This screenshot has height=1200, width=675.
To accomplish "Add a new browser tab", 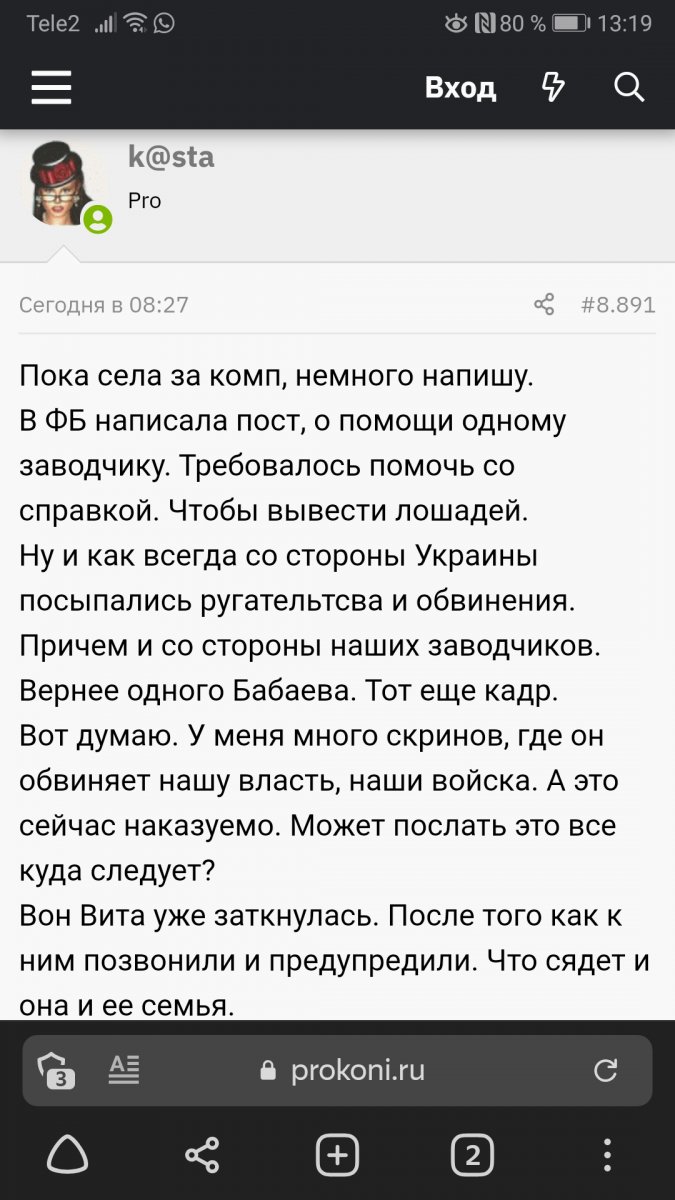I will pos(337,1157).
